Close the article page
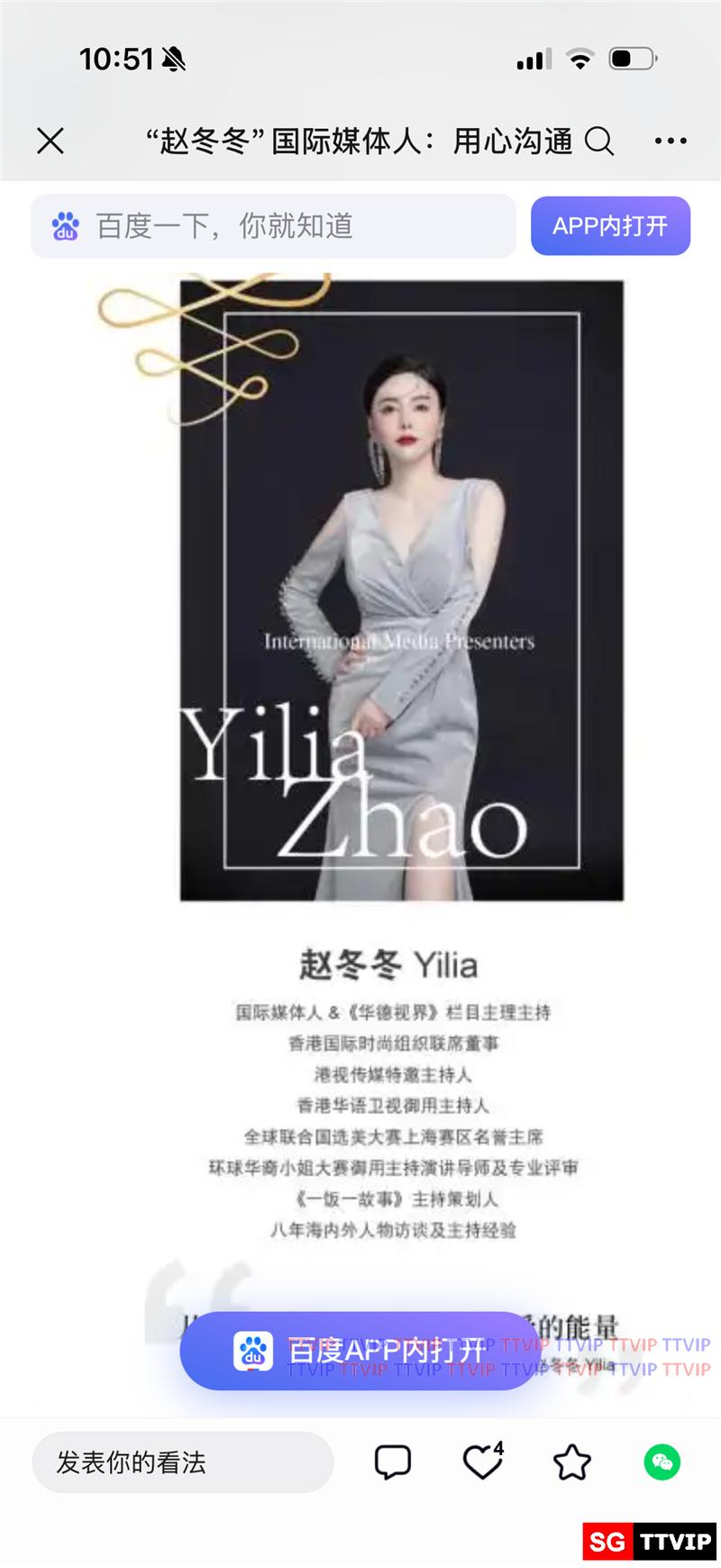This screenshot has width=721, height=1568. (50, 141)
